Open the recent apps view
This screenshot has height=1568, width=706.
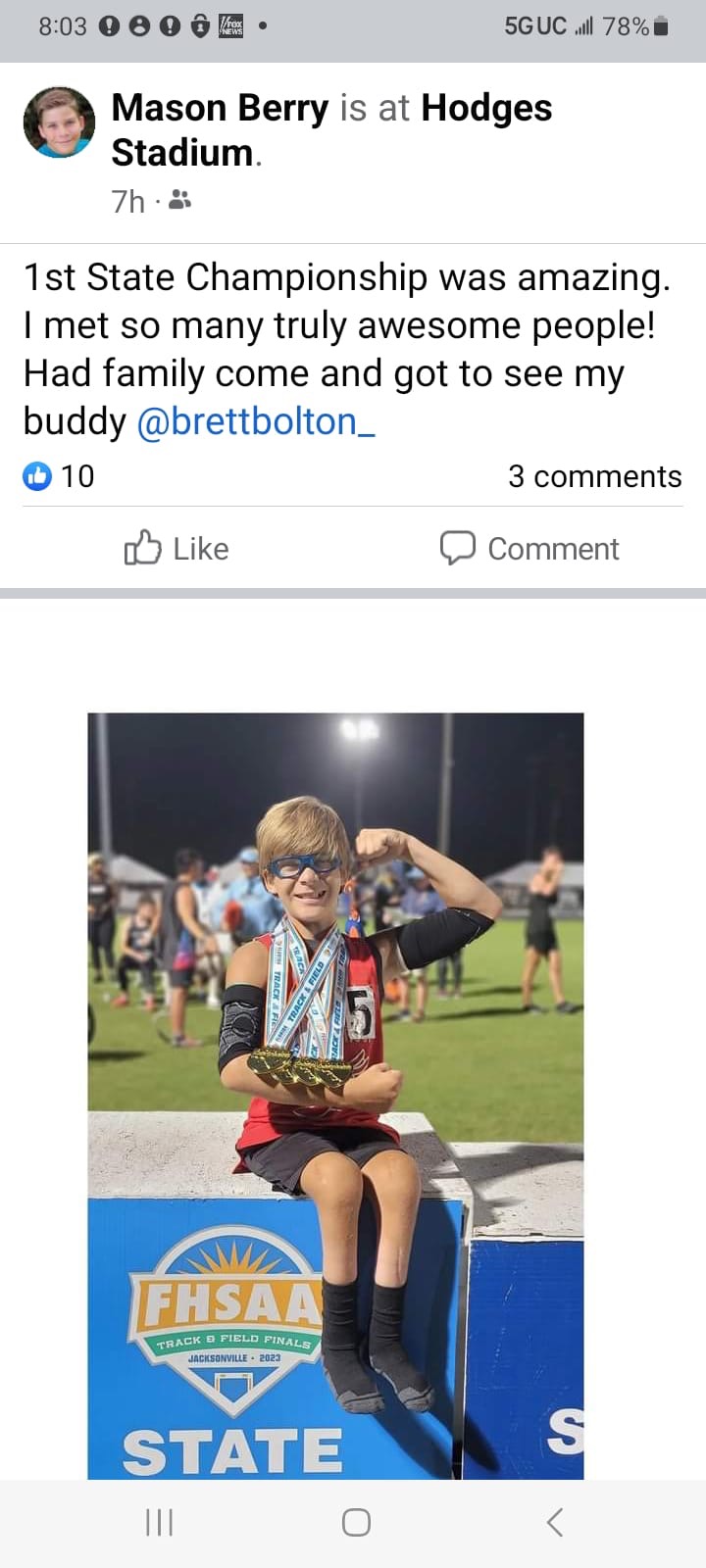pyautogui.click(x=159, y=1522)
